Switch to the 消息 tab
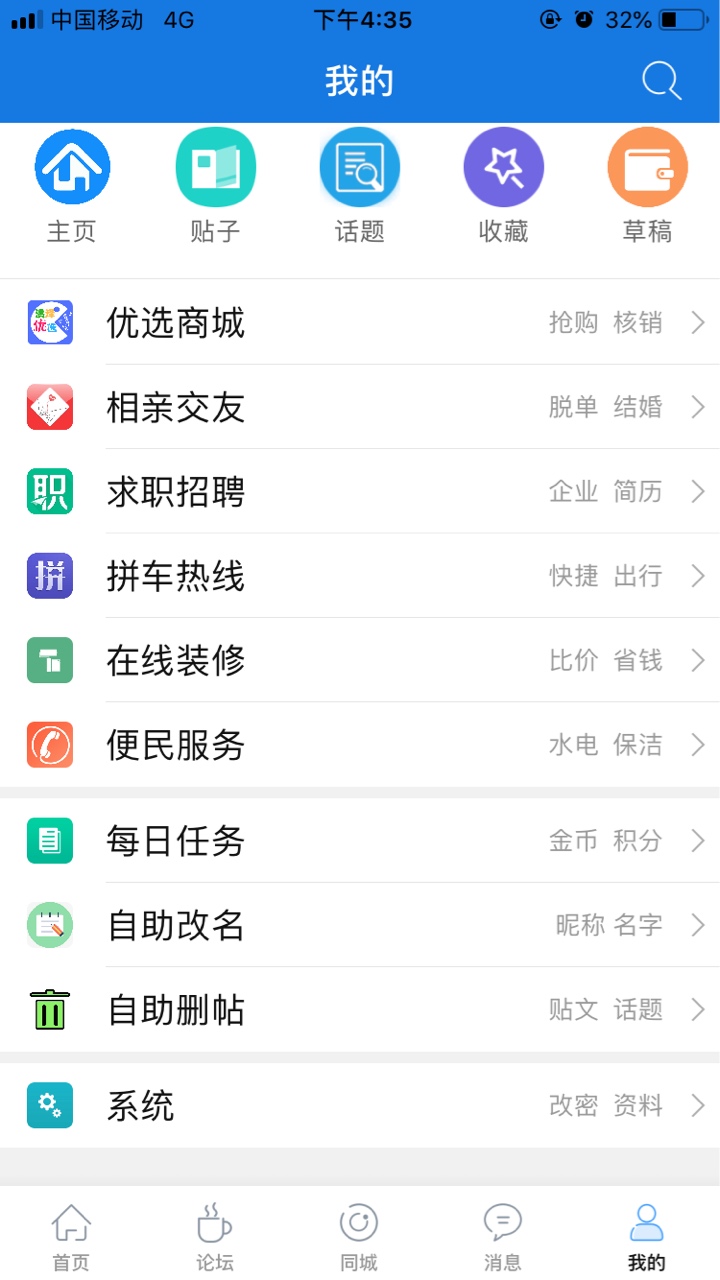The width and height of the screenshot is (720, 1280). [x=503, y=1237]
